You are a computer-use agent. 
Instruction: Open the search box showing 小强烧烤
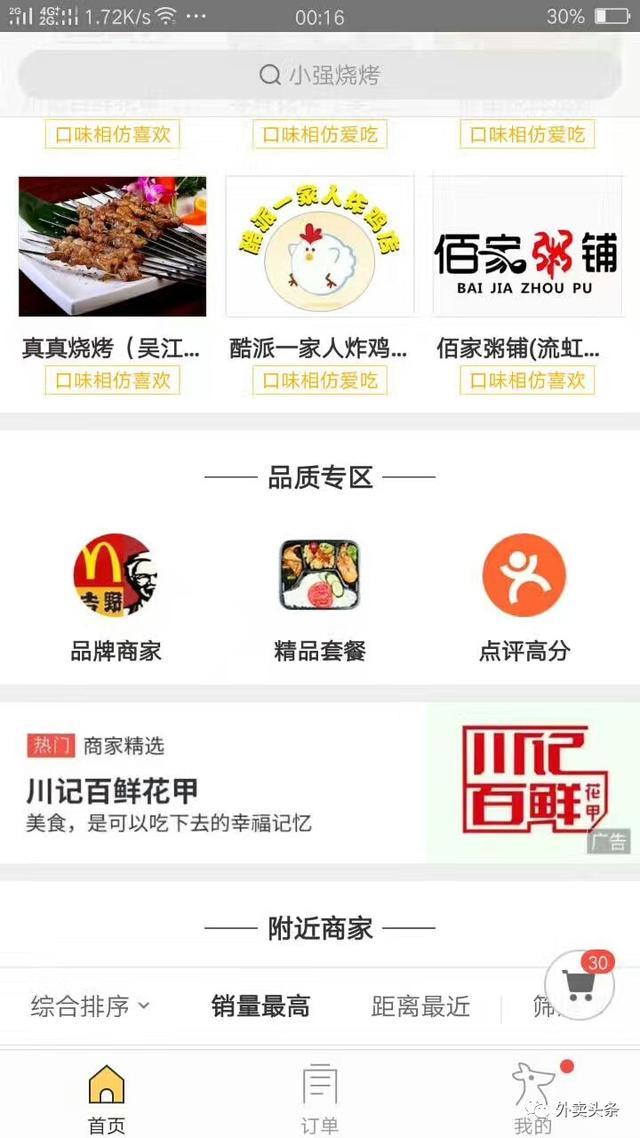click(x=320, y=75)
